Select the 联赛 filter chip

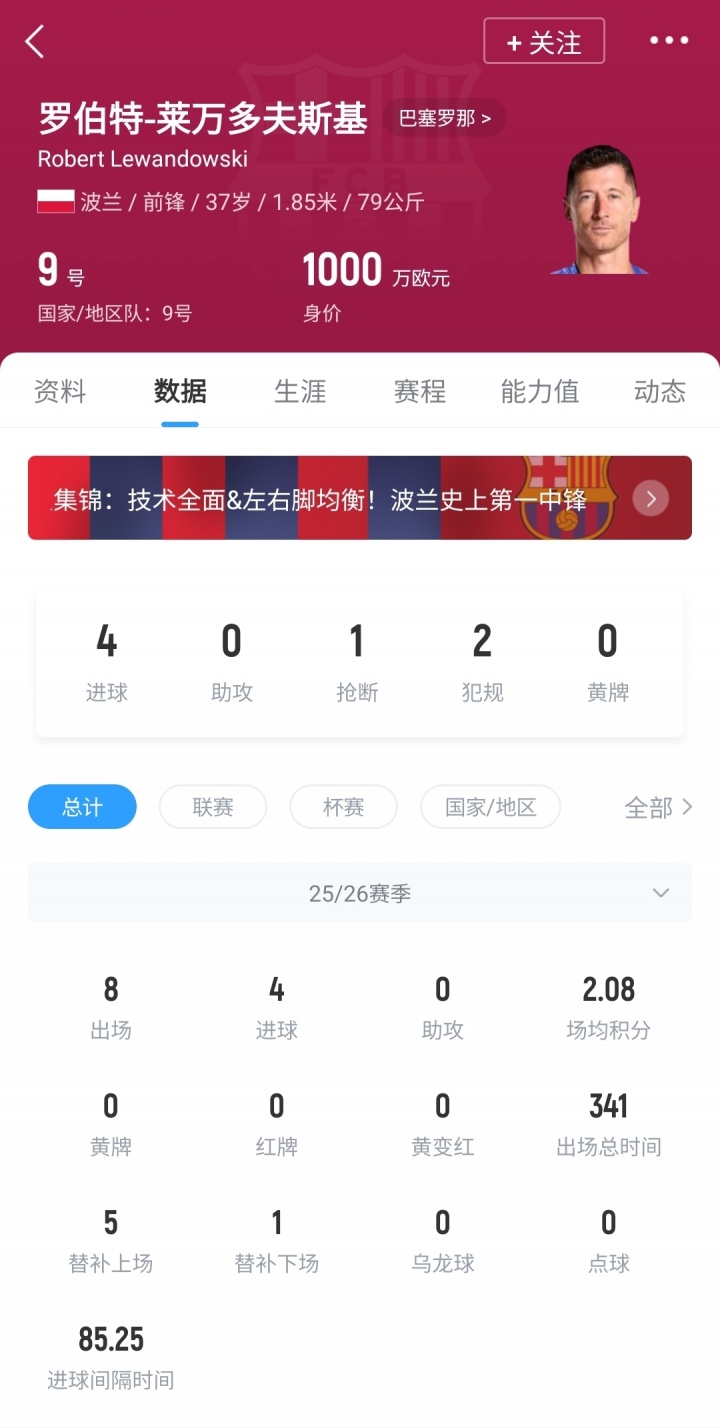tap(213, 807)
